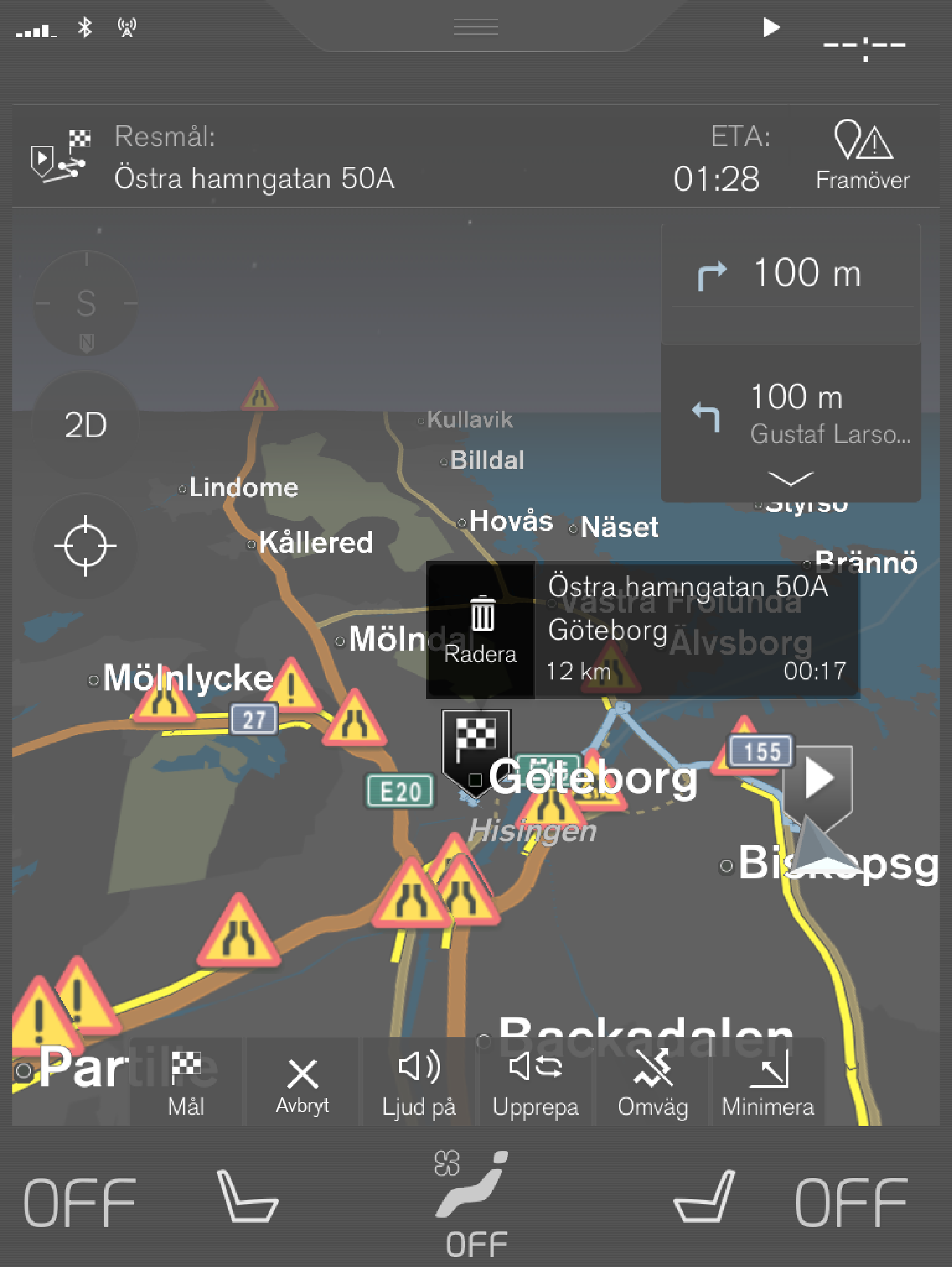952x1267 pixels.
Task: Open the Östra hamngatan 50A destination card
Action: pos(696,630)
